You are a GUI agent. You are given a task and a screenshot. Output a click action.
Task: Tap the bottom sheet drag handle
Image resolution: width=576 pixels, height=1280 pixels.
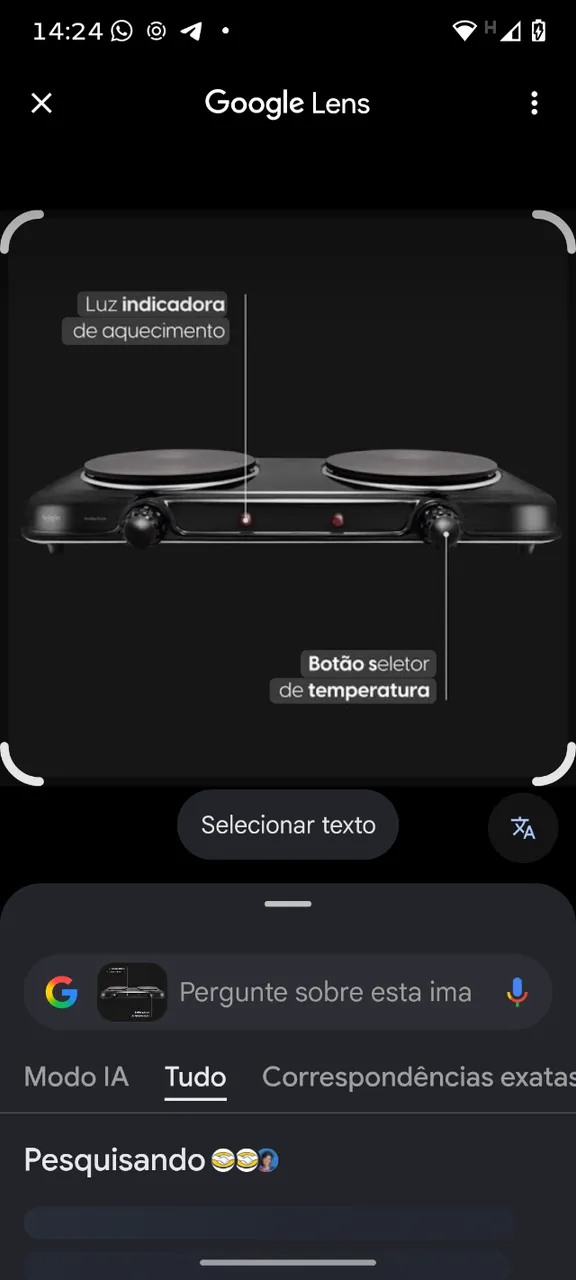click(x=288, y=904)
